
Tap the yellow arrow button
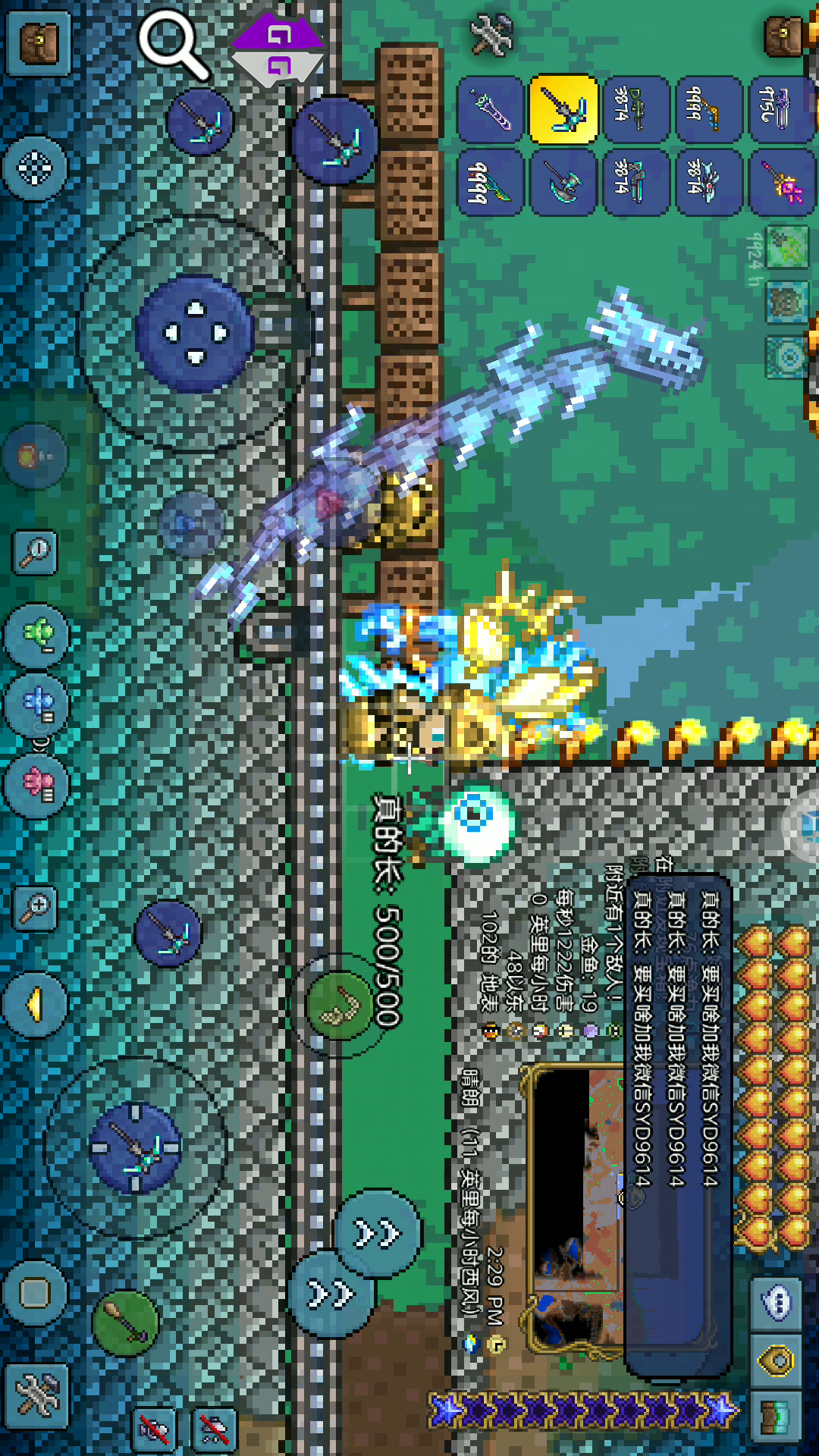(x=35, y=1004)
